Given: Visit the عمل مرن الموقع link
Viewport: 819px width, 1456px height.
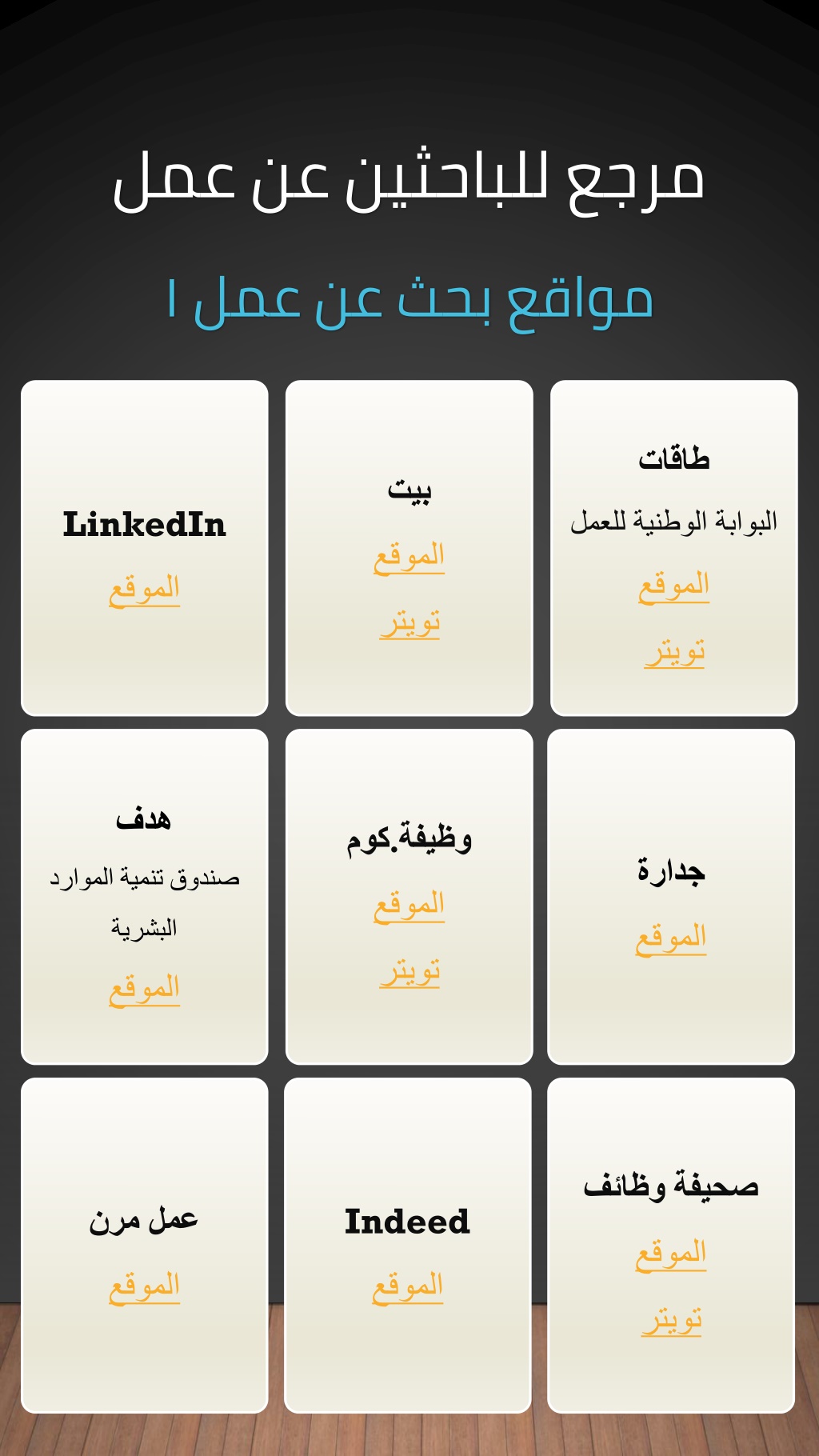Looking at the screenshot, I should tap(144, 1286).
